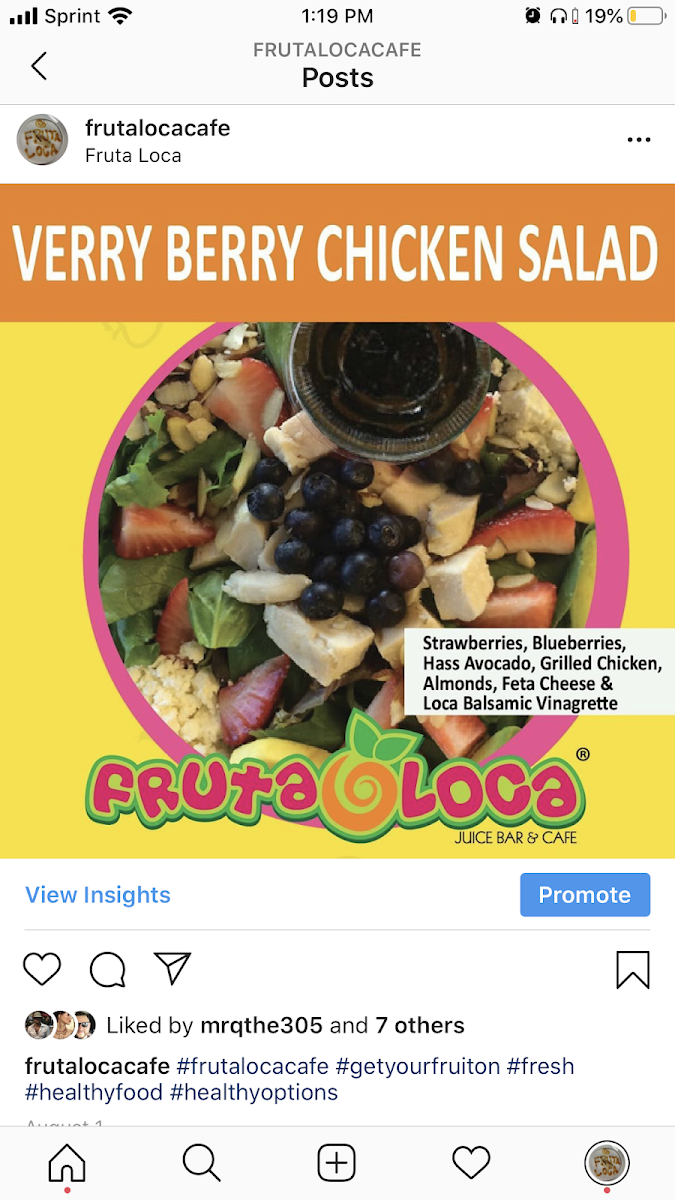The image size is (675, 1200).
Task: View the 7 others who liked
Action: (420, 1026)
